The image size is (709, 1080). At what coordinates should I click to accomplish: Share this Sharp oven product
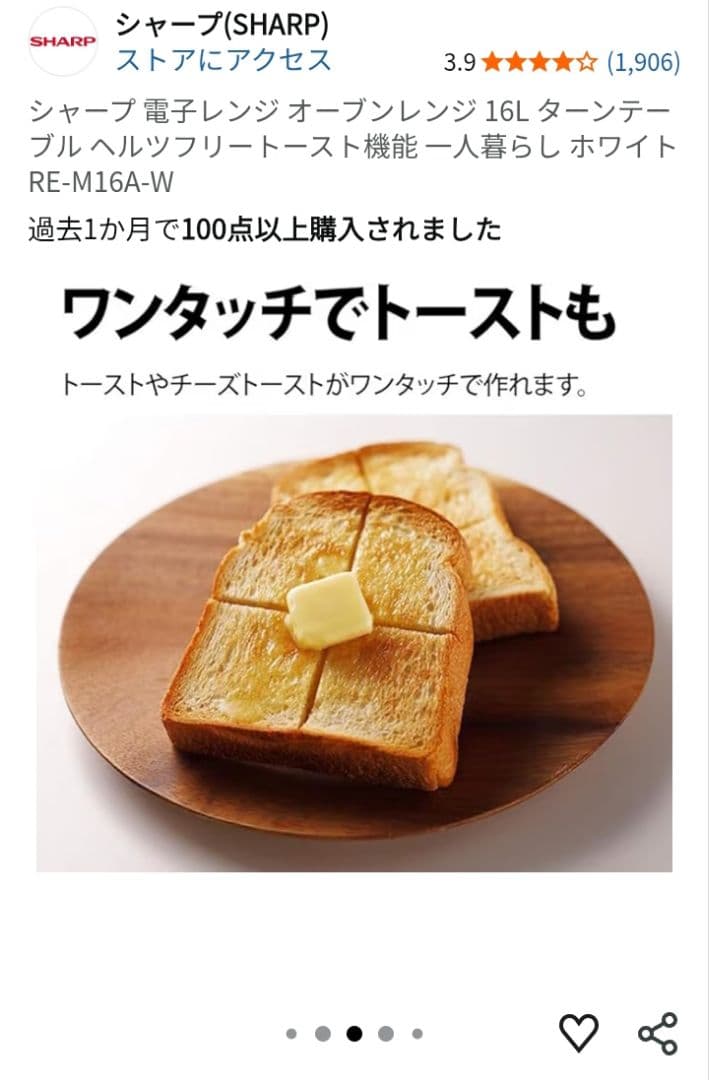click(x=657, y=1033)
